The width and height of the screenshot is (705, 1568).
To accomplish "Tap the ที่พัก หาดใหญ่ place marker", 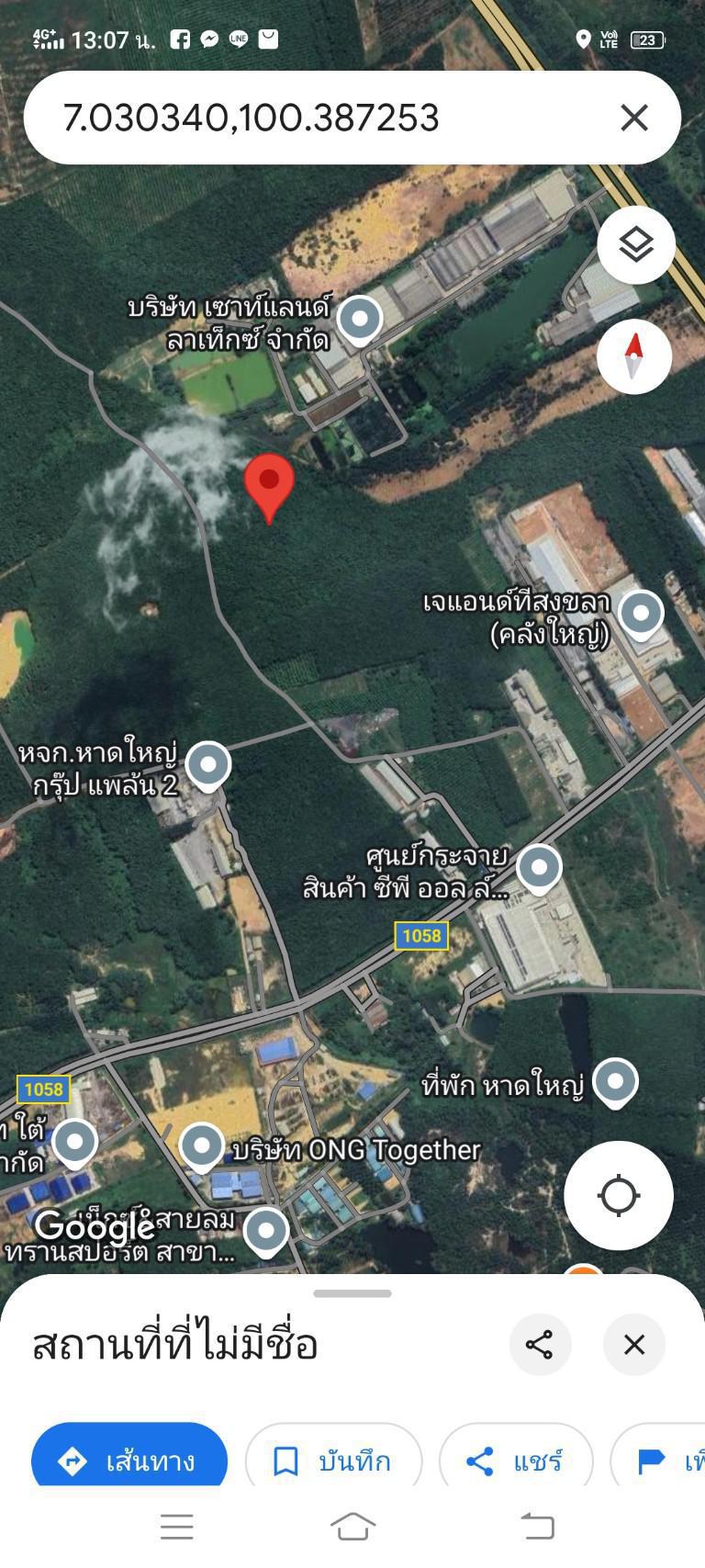I will point(615,1082).
